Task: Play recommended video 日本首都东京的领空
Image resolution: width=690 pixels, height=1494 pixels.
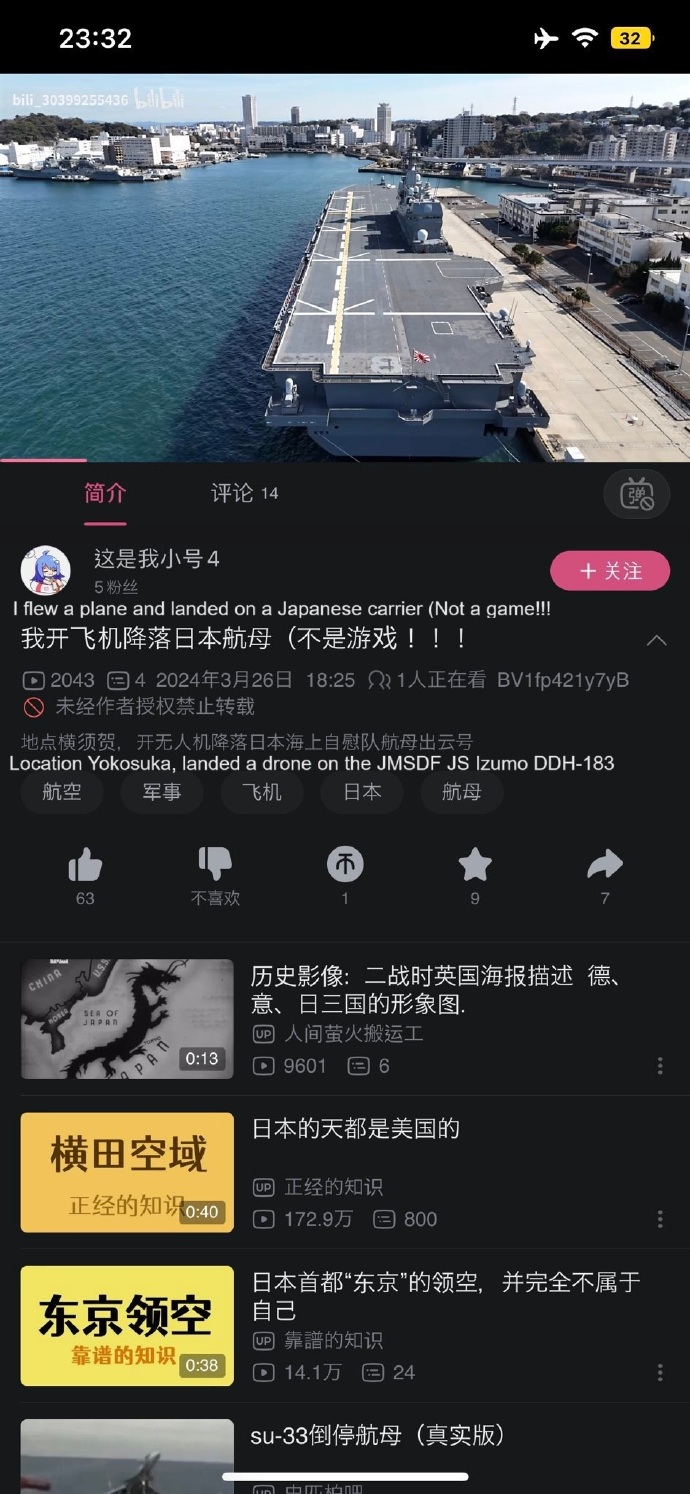Action: point(127,1325)
